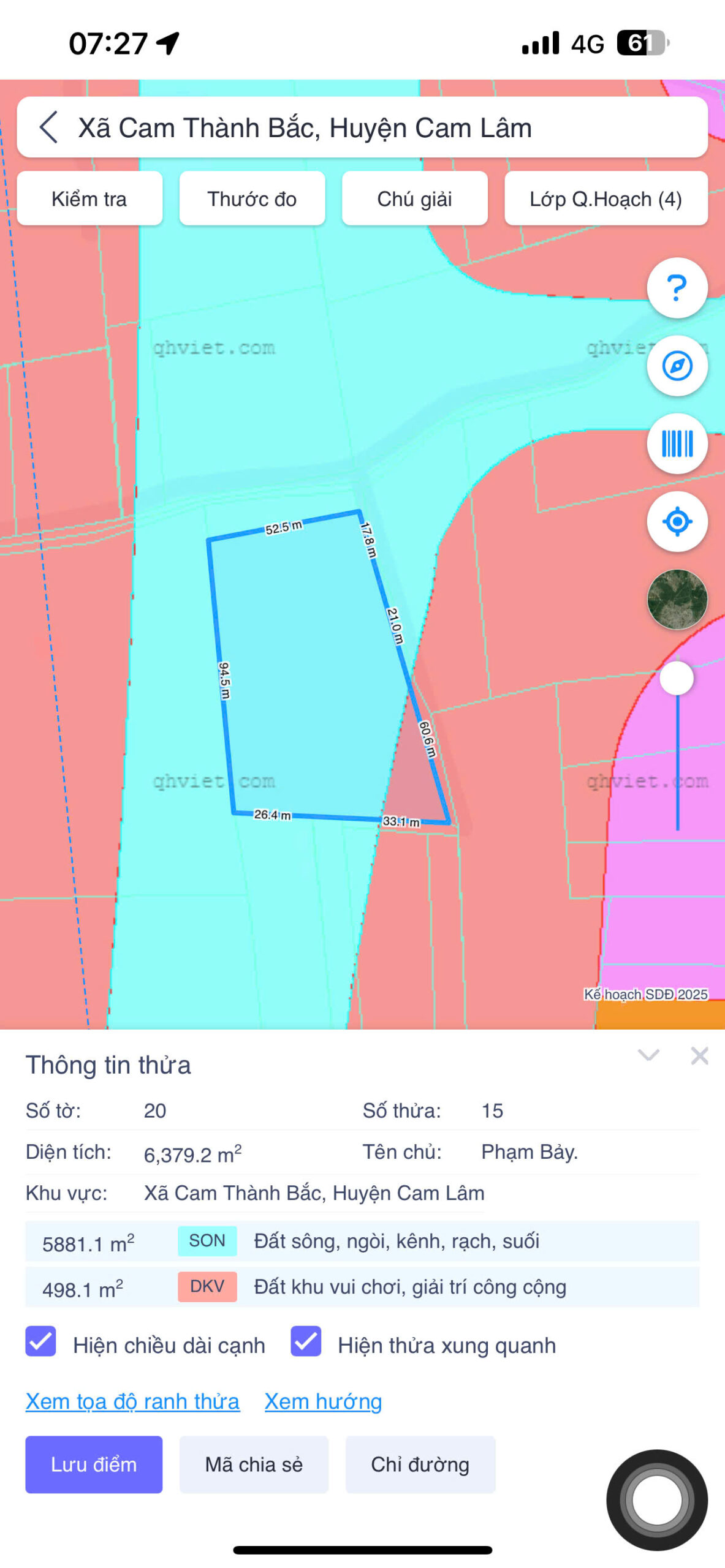The height and width of the screenshot is (1568, 725).
Task: Center map on my current location
Action: [x=677, y=521]
